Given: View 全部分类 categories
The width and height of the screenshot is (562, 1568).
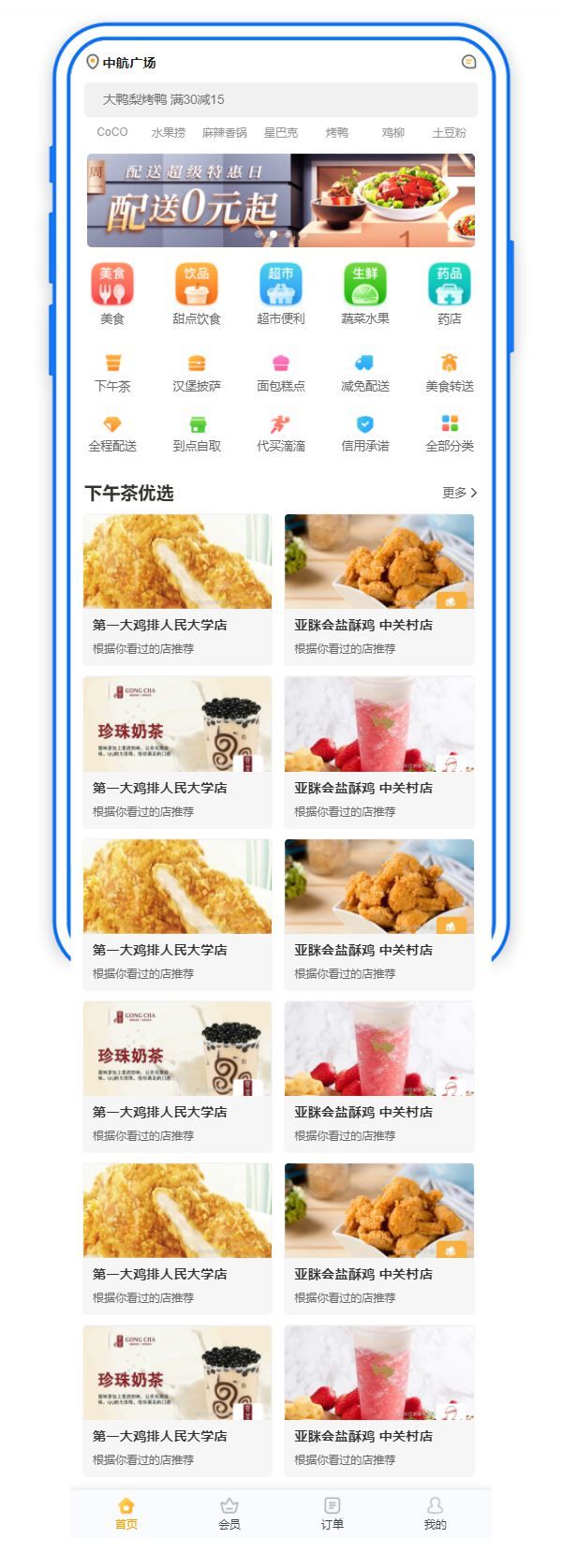Looking at the screenshot, I should tap(450, 432).
